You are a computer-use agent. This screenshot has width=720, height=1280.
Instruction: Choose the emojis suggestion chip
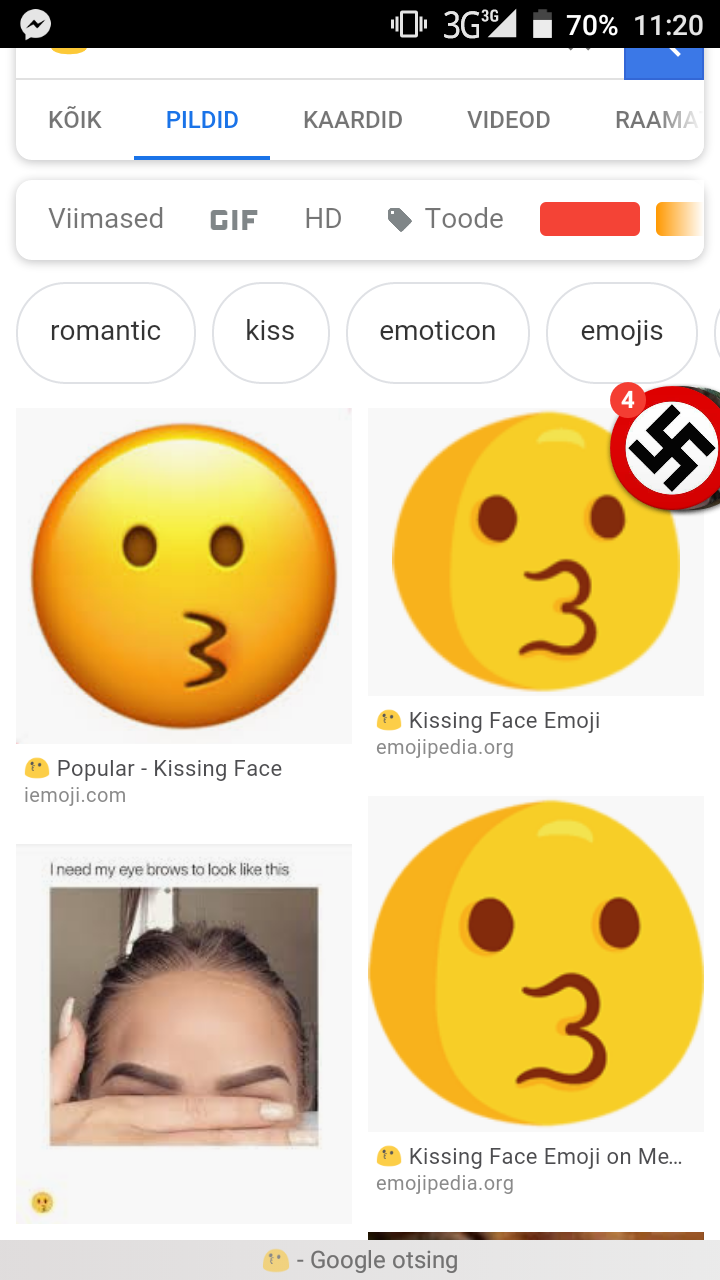[622, 332]
